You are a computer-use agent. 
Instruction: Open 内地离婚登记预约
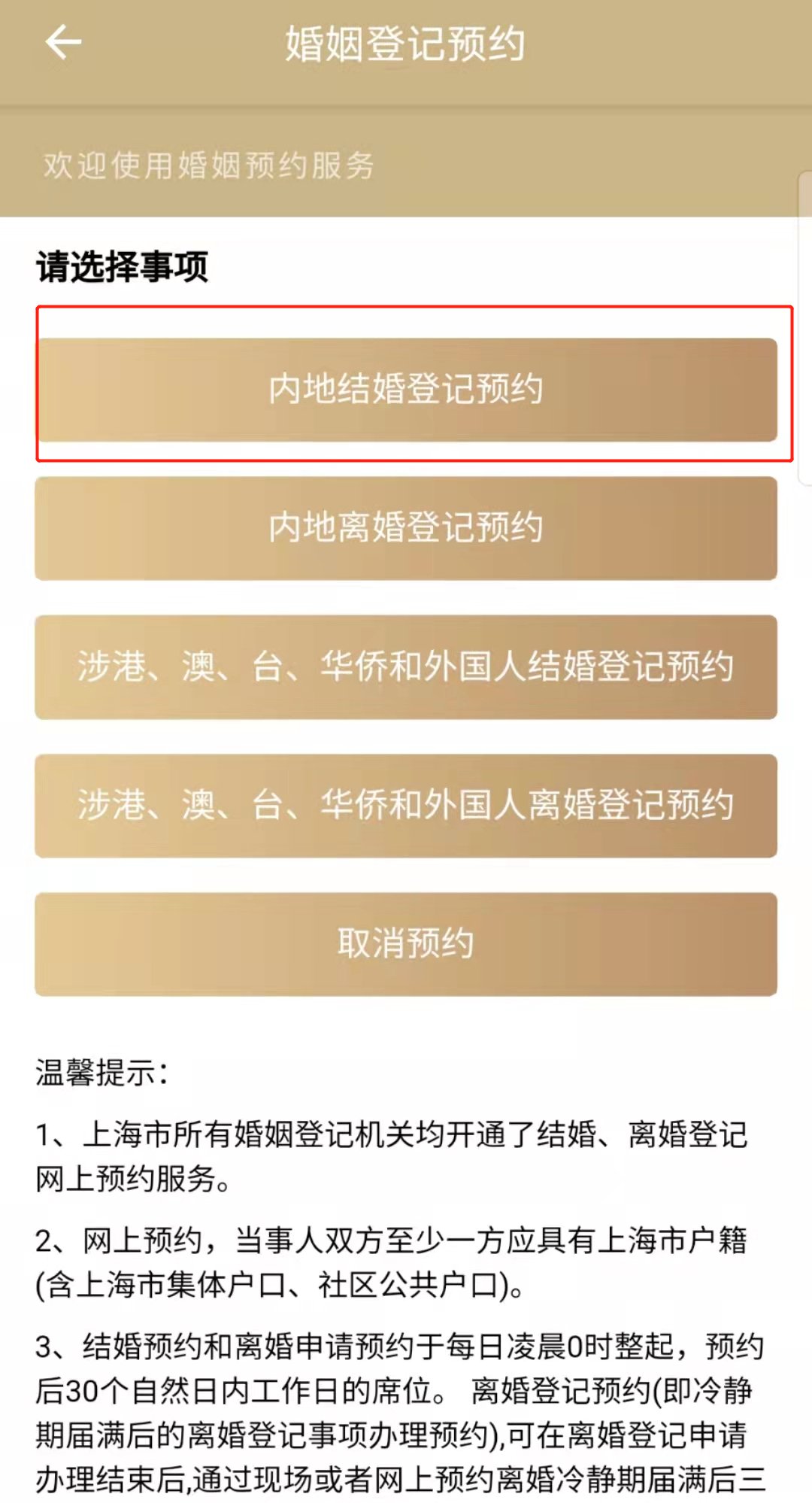pos(406,528)
